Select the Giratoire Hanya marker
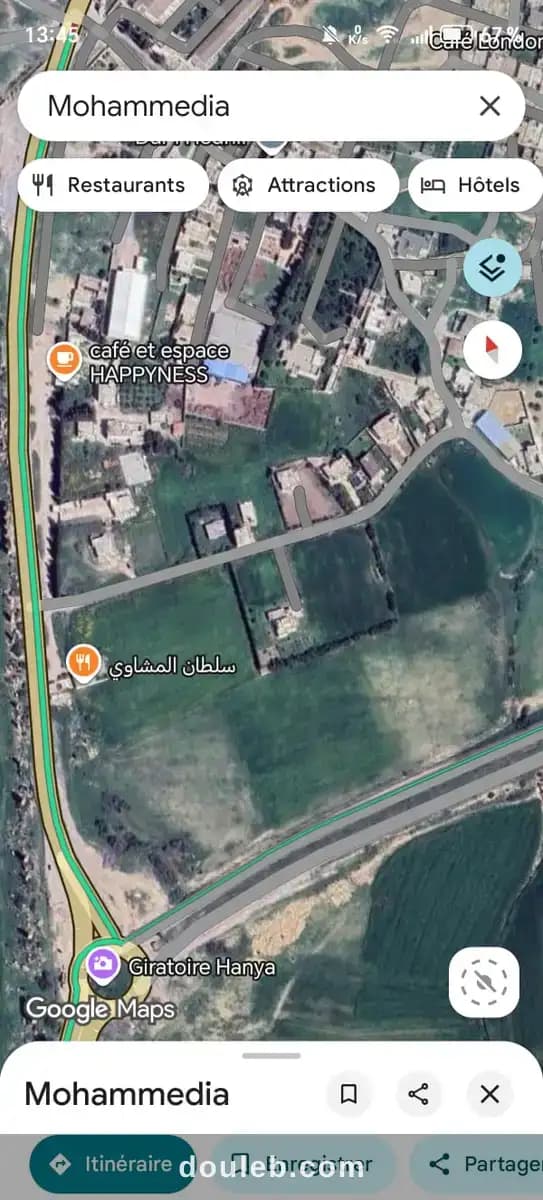The height and width of the screenshot is (1200, 543). click(x=102, y=967)
